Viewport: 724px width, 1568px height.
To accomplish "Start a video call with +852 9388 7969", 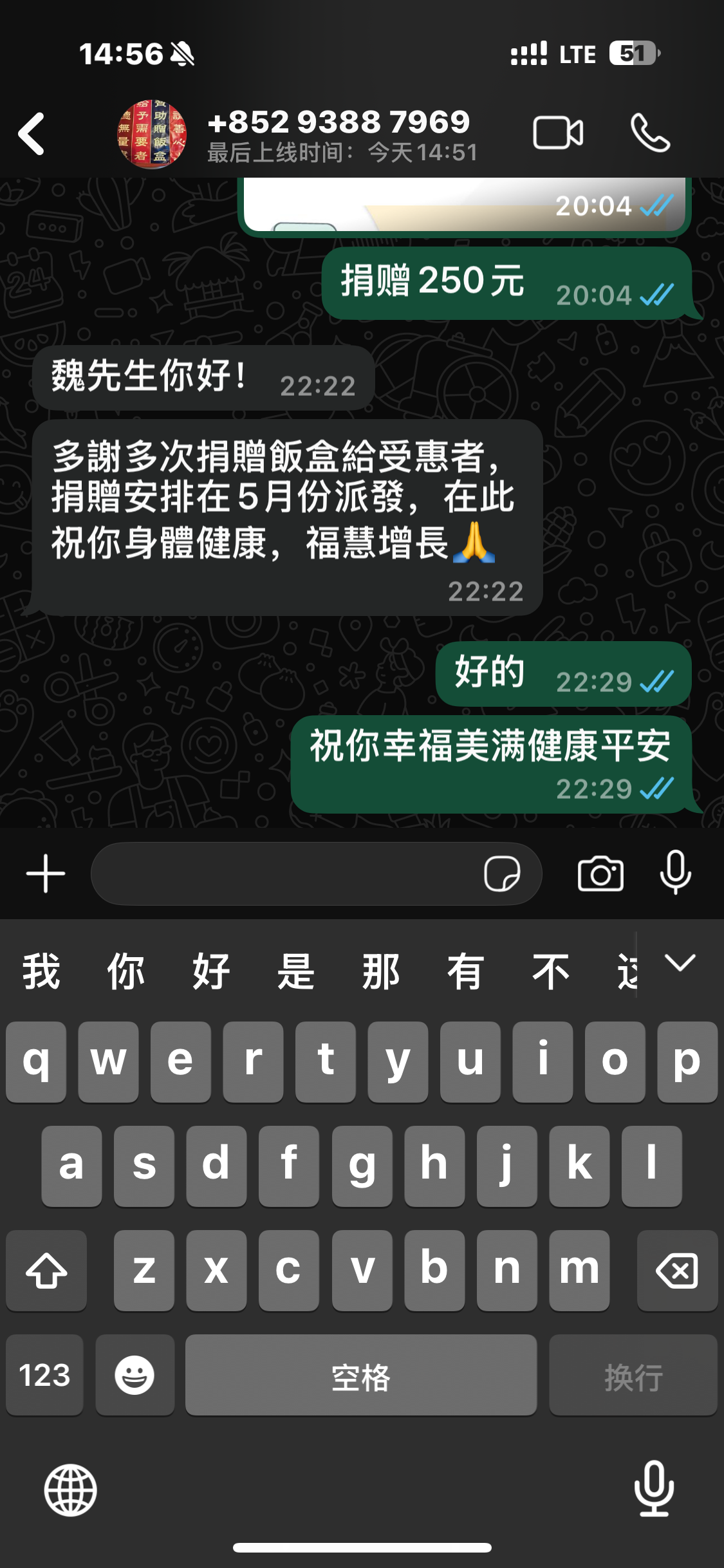I will click(x=558, y=133).
